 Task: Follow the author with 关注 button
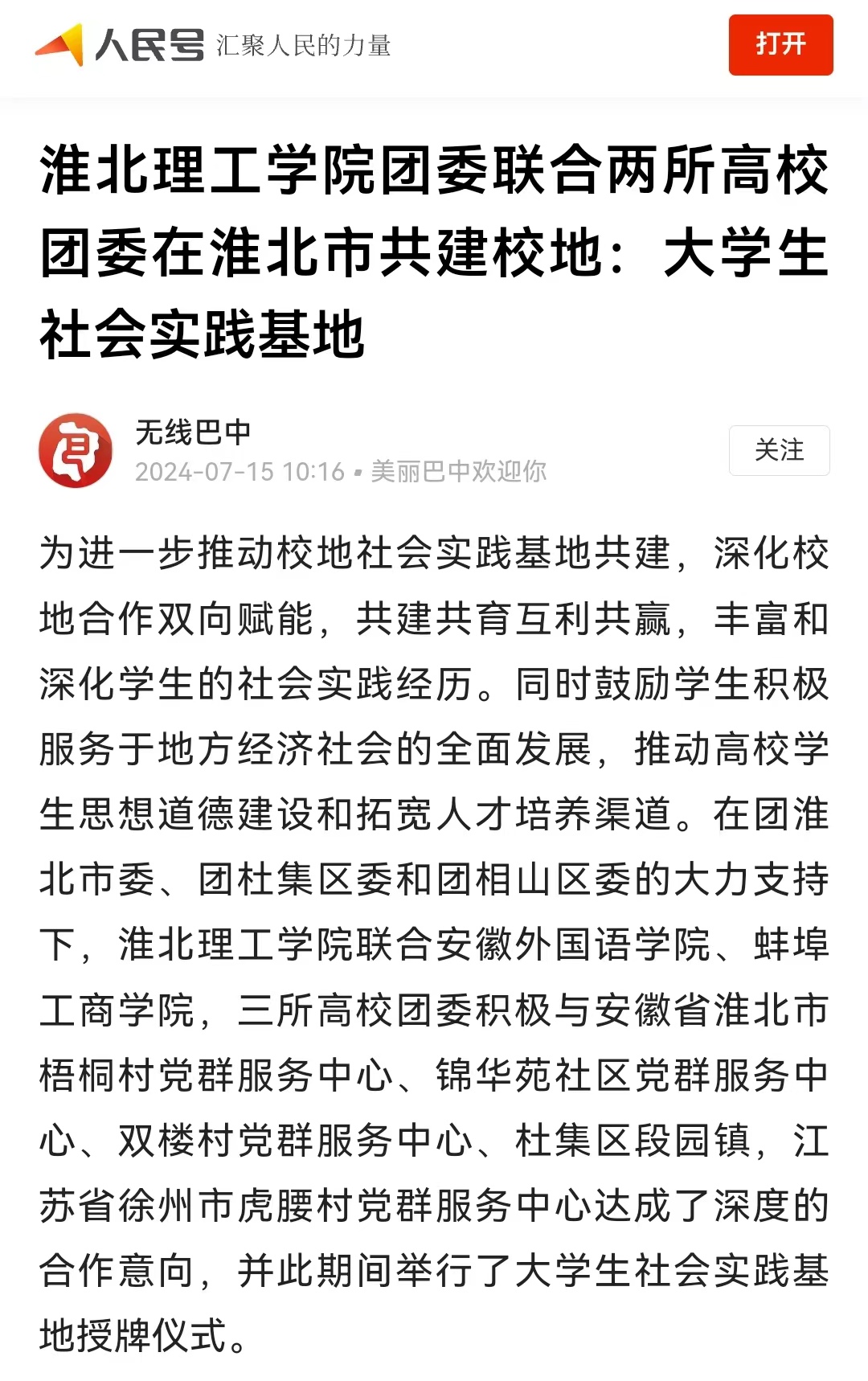(x=779, y=450)
